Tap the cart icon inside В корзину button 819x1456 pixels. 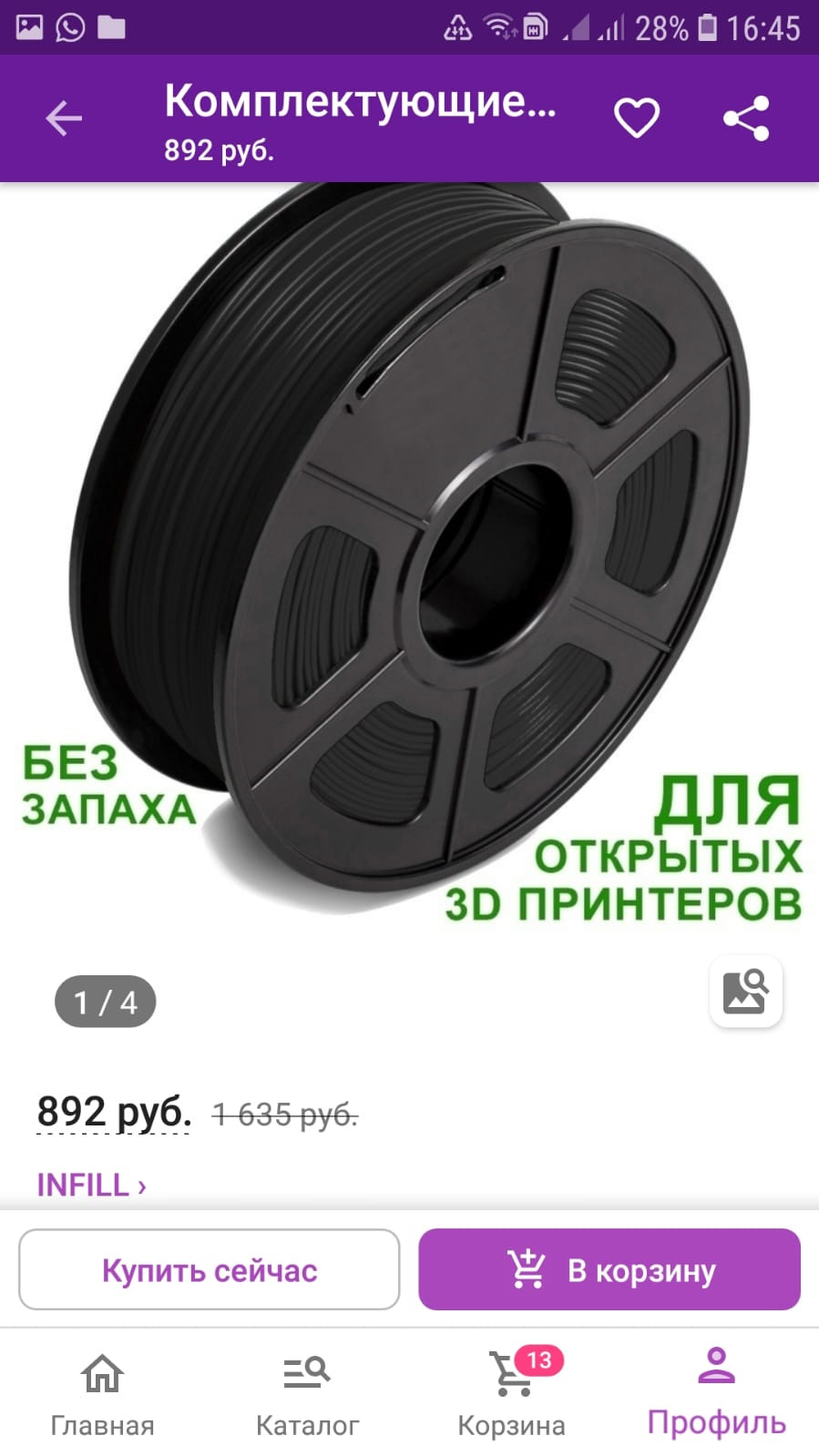pos(527,1268)
